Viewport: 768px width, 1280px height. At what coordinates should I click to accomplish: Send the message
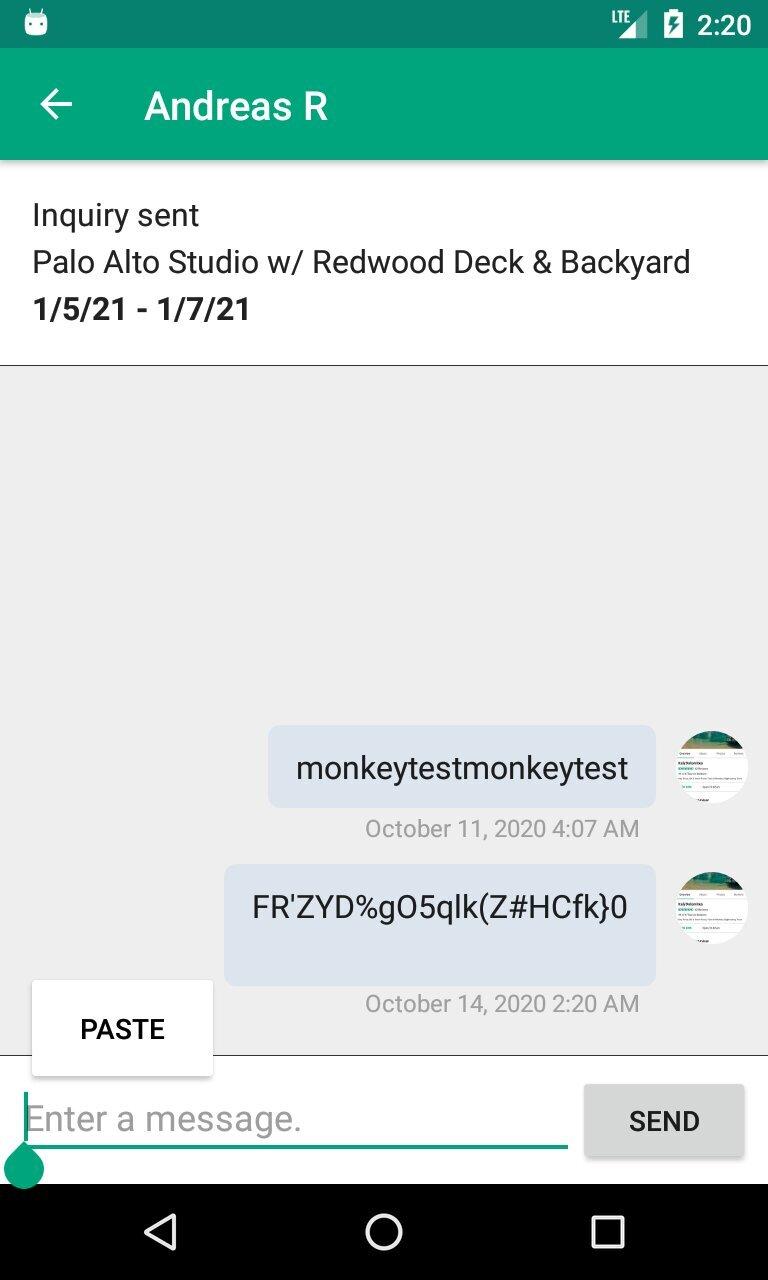pyautogui.click(x=664, y=1121)
